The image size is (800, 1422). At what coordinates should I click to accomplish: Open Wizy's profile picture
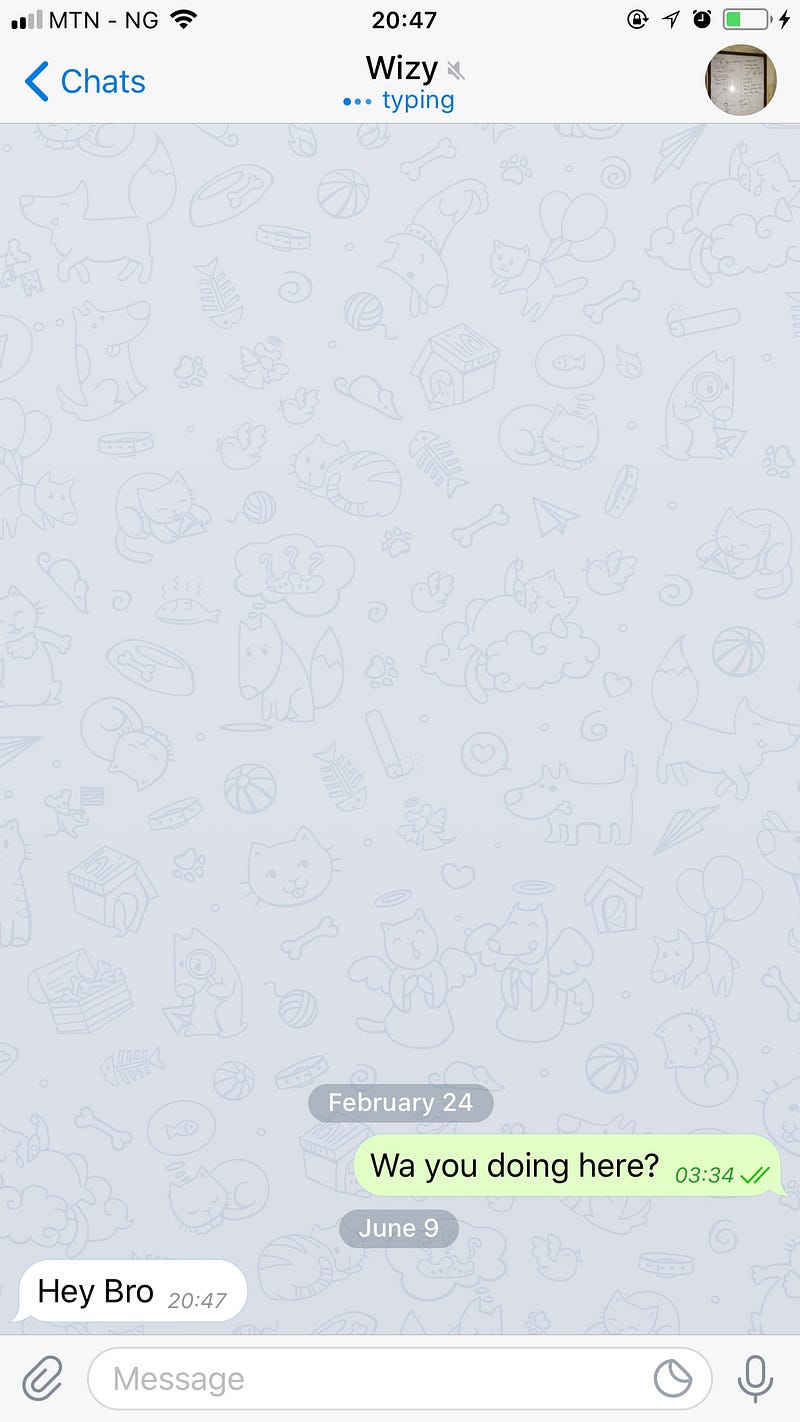click(x=740, y=80)
